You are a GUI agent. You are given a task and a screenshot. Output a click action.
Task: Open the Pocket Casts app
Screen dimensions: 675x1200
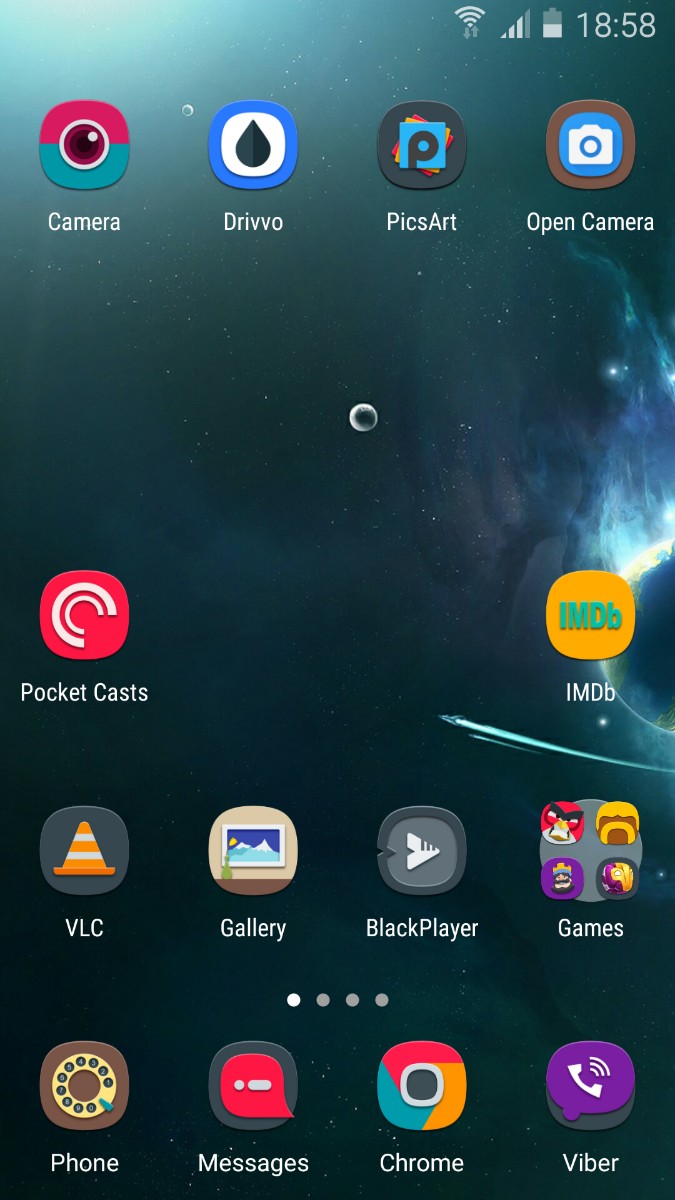click(84, 616)
